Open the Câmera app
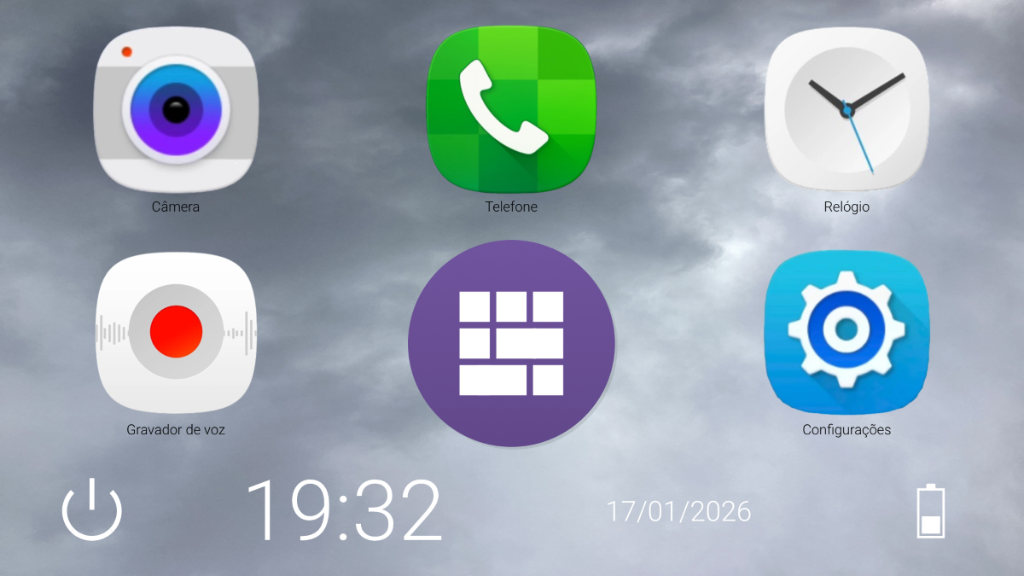1024x576 pixels. click(176, 110)
